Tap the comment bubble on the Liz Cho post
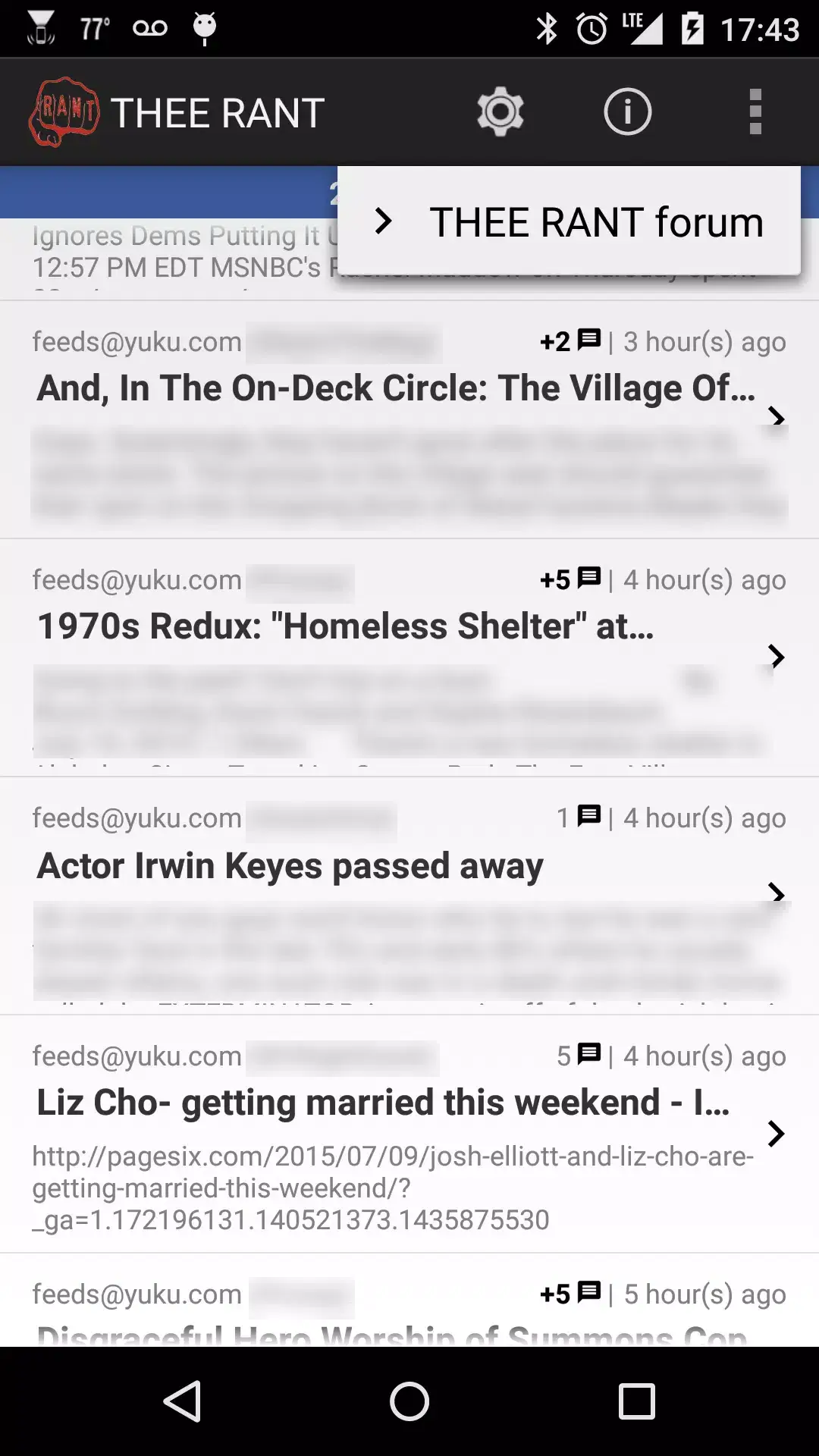This screenshot has height=1456, width=819. [587, 1056]
